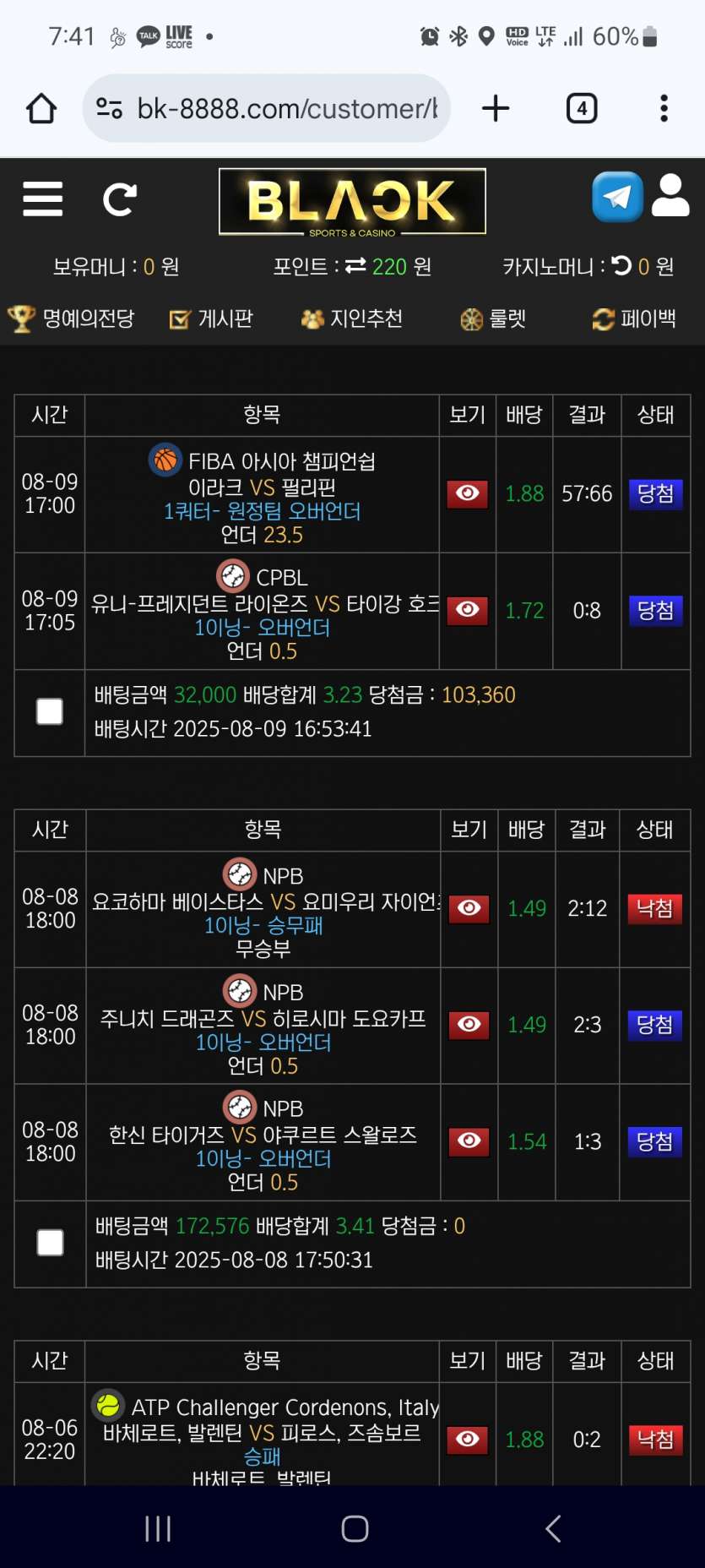Go back using the system back button
The image size is (705, 1568).
[x=553, y=1528]
